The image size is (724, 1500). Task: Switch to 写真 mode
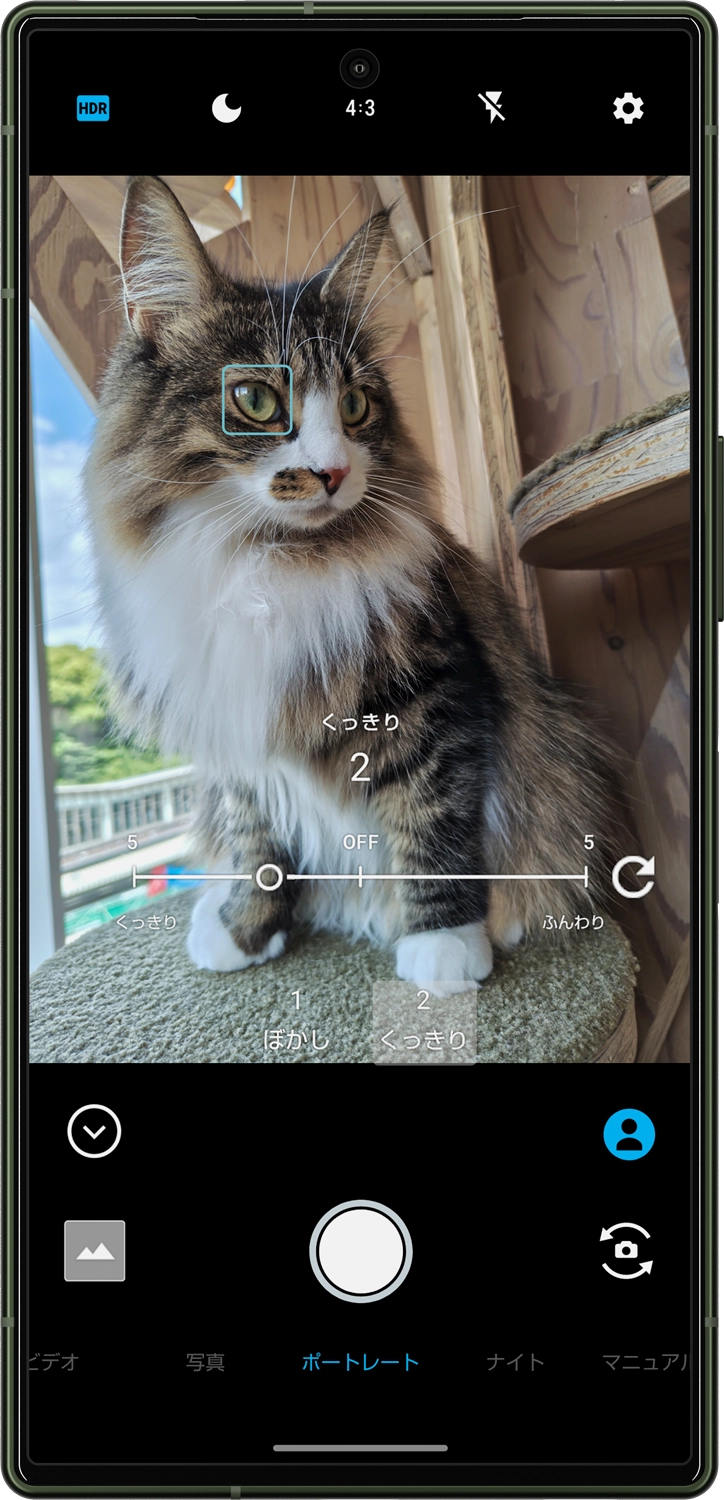205,1362
